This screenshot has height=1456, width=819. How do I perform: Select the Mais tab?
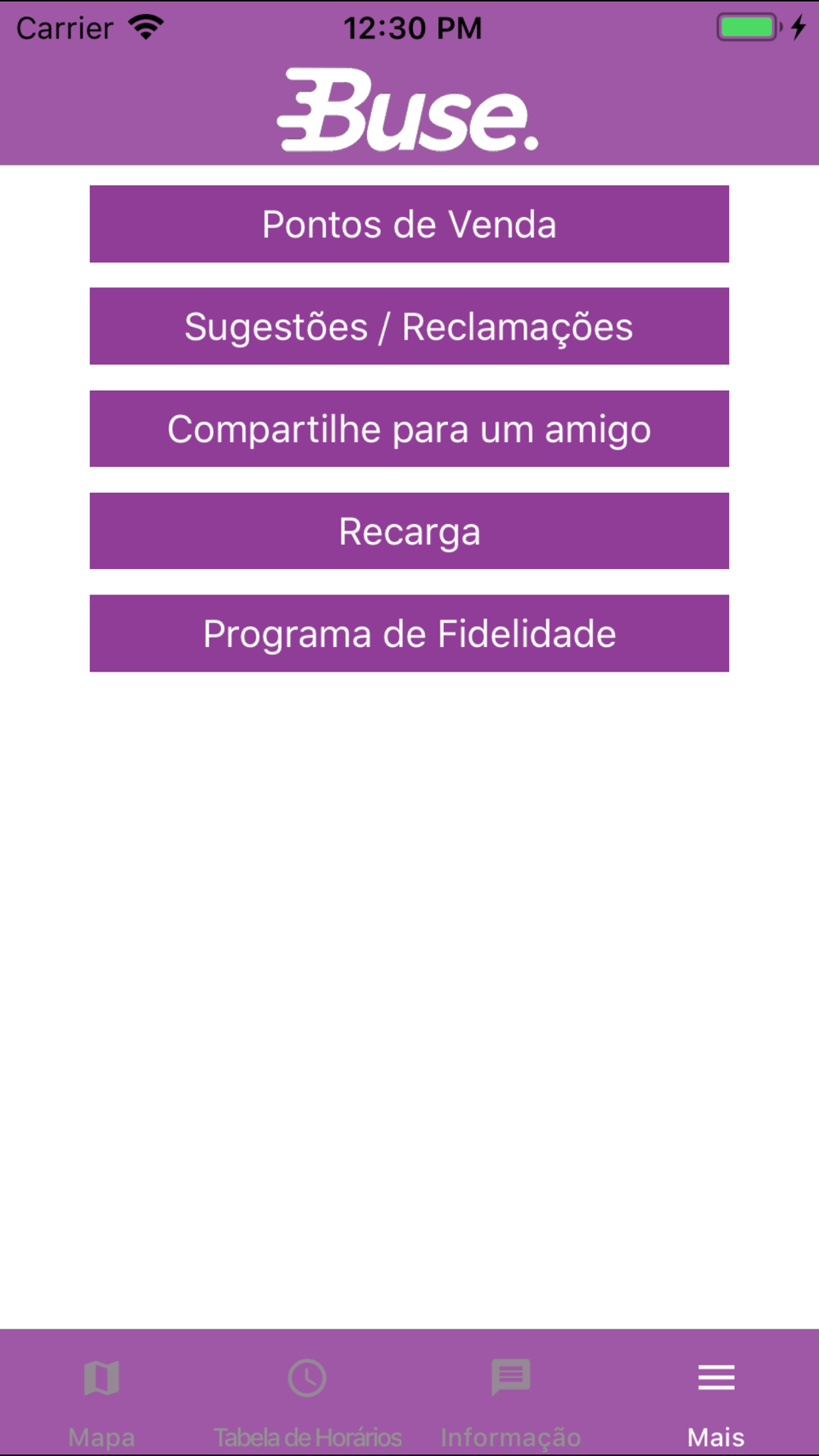point(716,1402)
